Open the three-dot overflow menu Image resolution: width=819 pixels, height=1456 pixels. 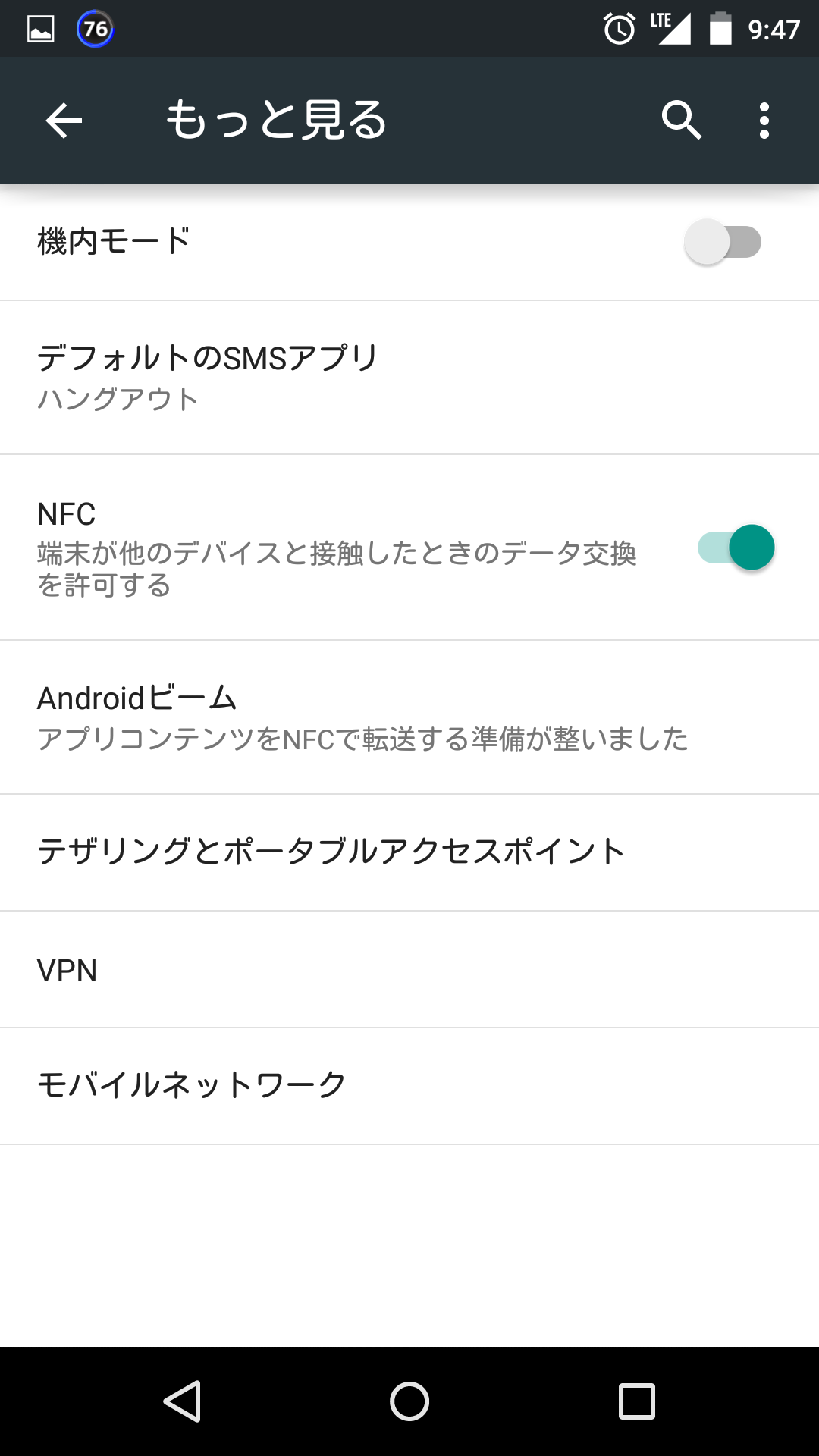tap(764, 121)
